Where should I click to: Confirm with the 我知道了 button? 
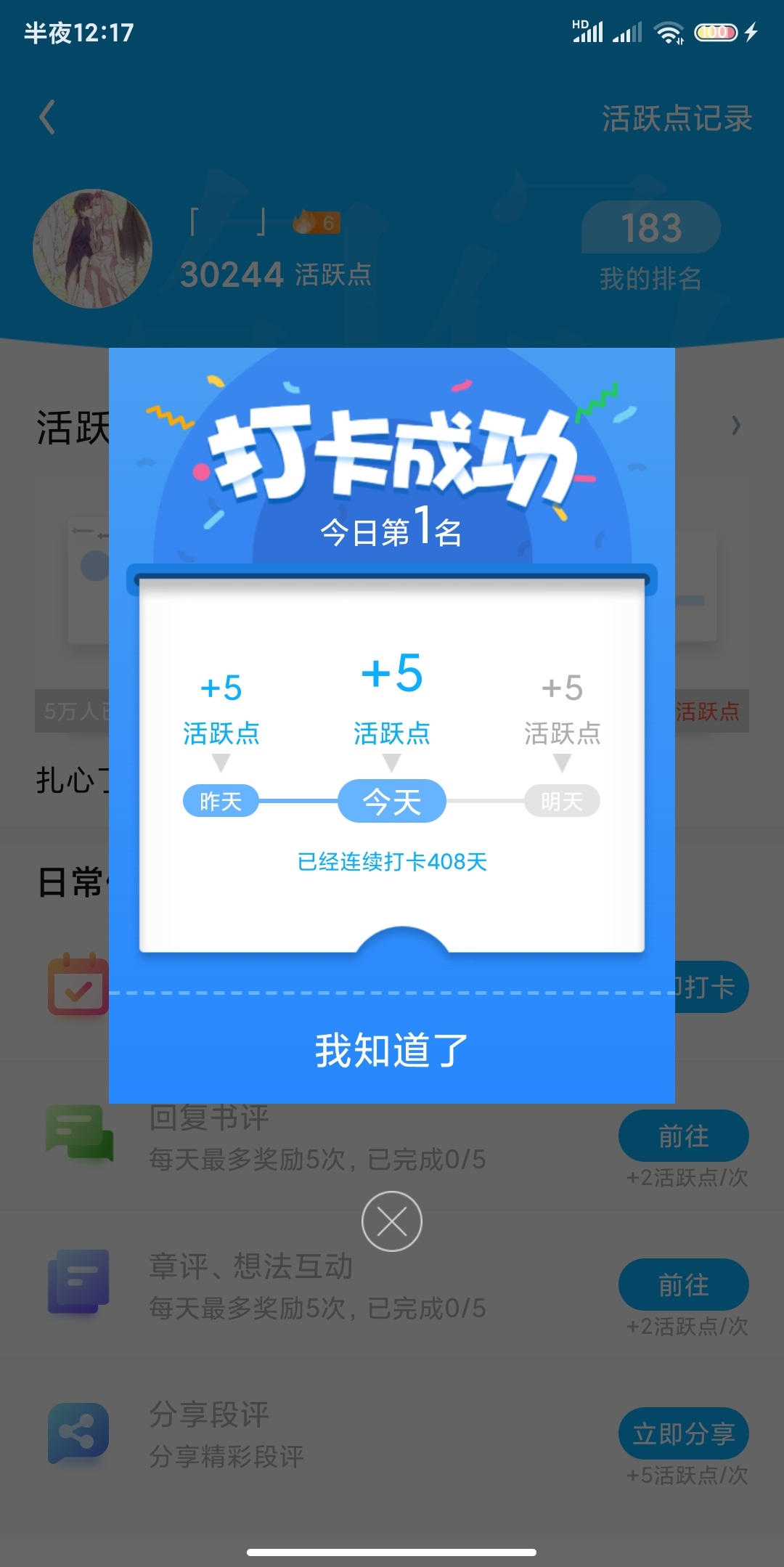point(391,1050)
